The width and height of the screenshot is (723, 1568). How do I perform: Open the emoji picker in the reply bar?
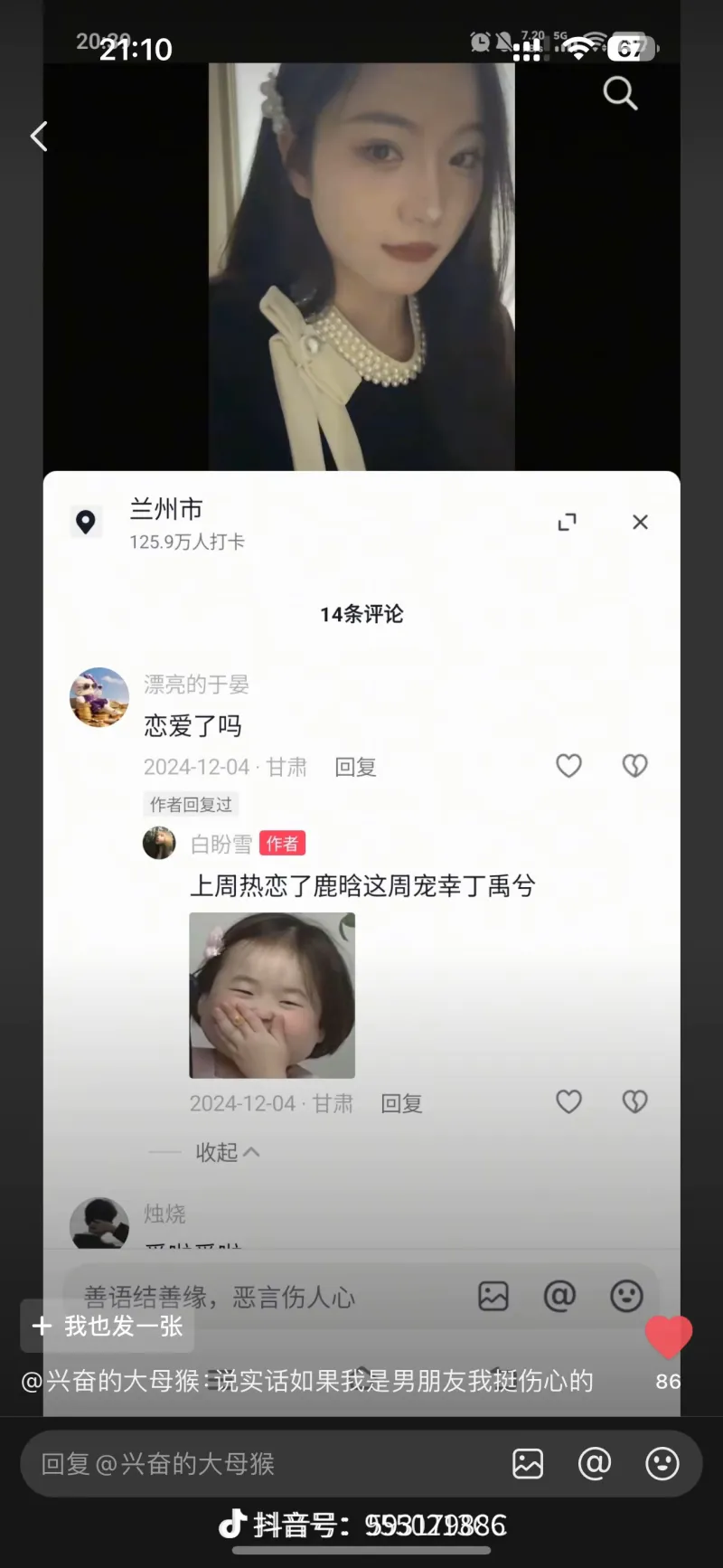click(x=662, y=1463)
